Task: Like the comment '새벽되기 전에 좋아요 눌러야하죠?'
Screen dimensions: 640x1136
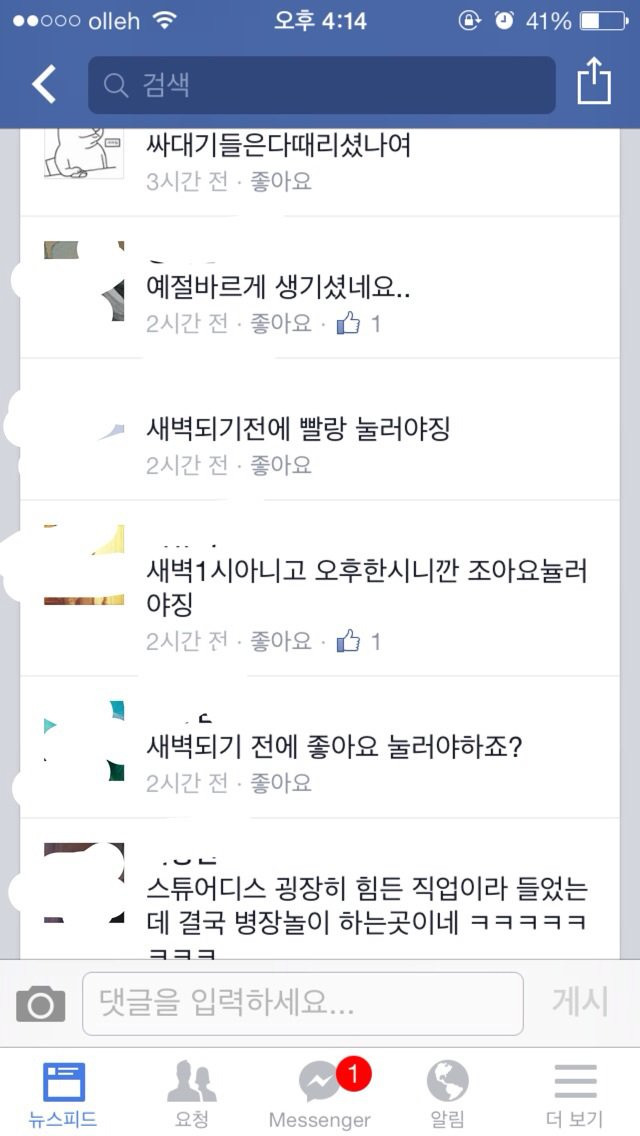Action: pos(280,782)
